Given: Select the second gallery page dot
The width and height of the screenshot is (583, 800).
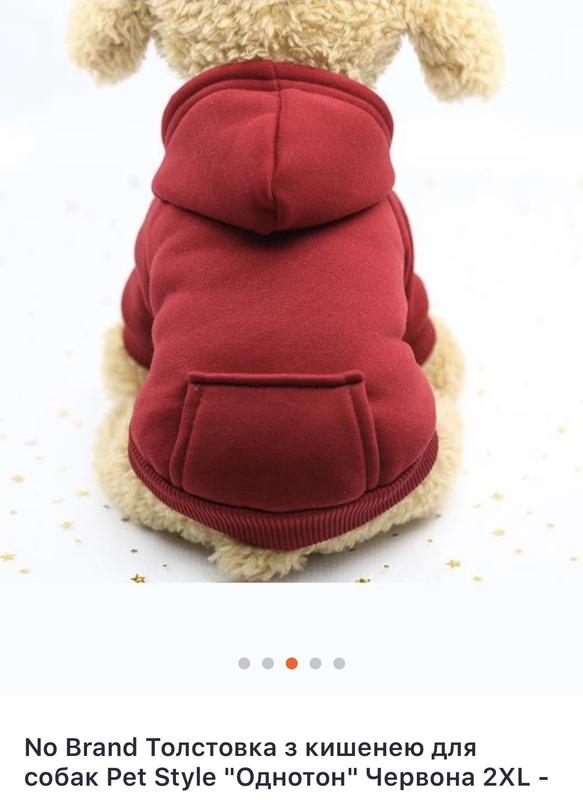Looking at the screenshot, I should [x=268, y=663].
